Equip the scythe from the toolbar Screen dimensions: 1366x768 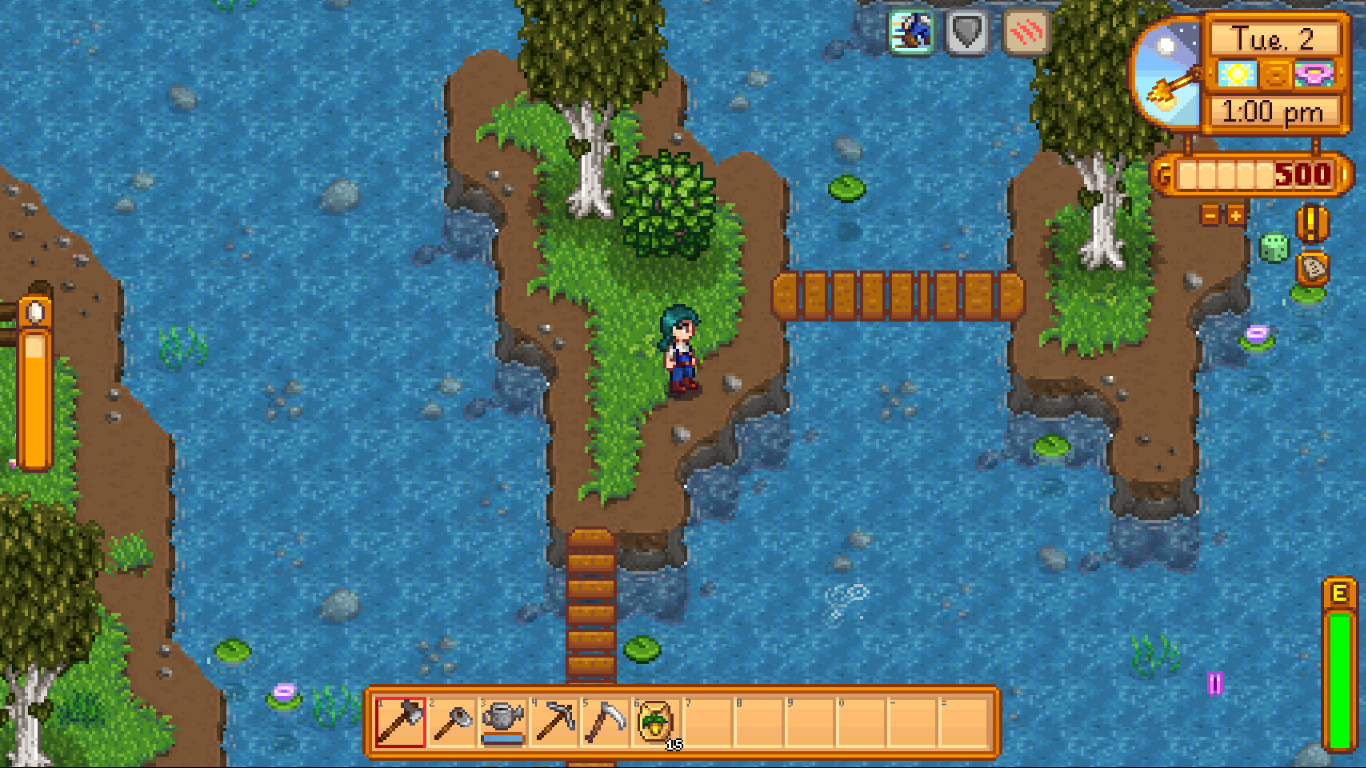(x=604, y=722)
